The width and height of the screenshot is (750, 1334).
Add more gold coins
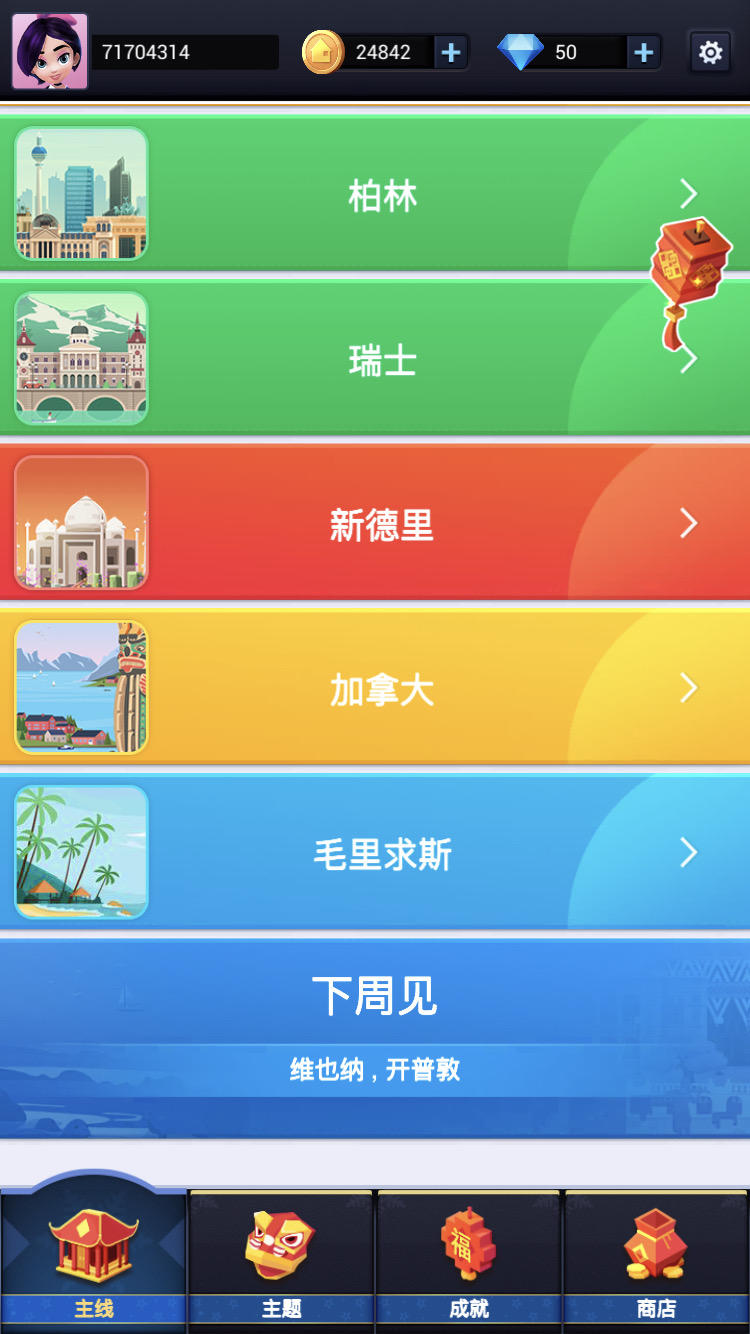[x=451, y=52]
